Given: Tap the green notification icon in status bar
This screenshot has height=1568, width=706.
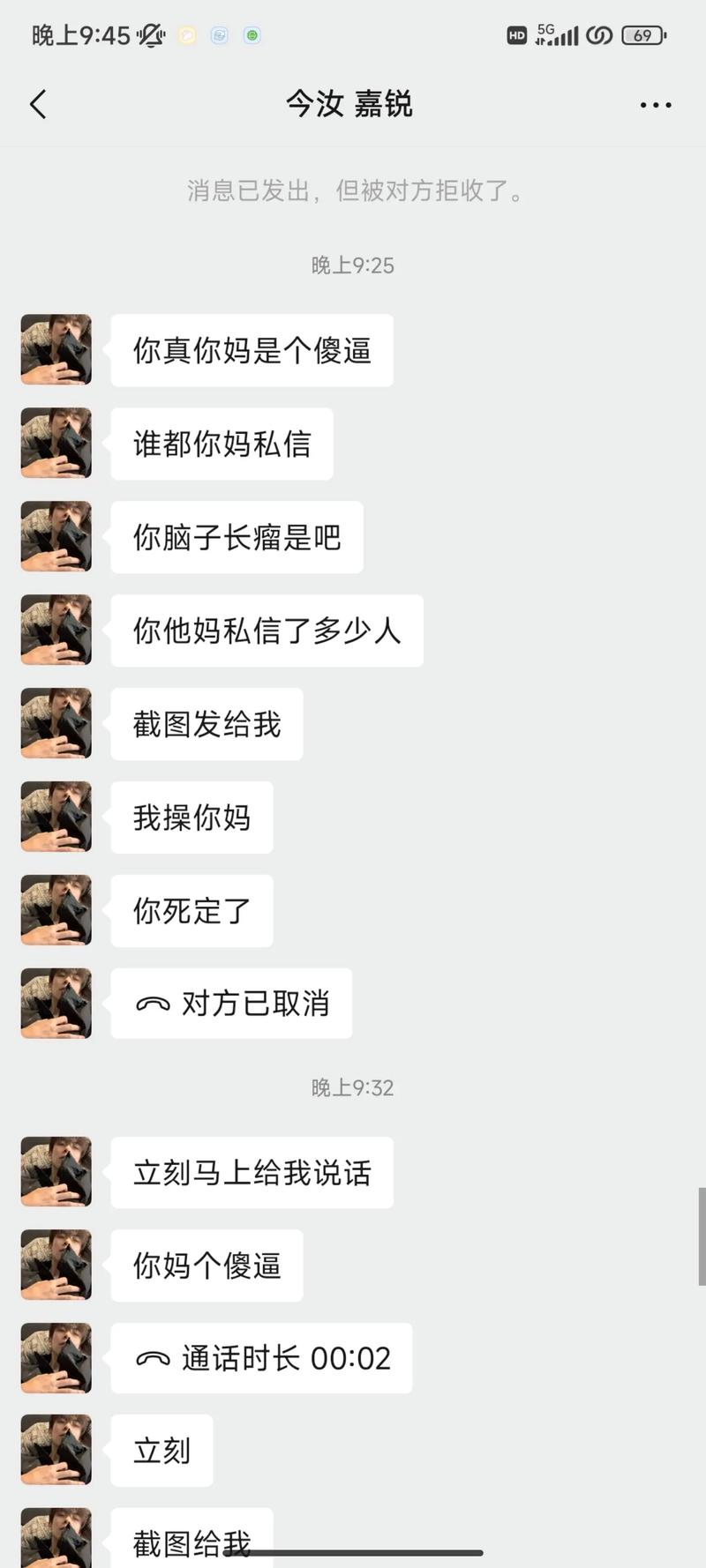Looking at the screenshot, I should (252, 35).
